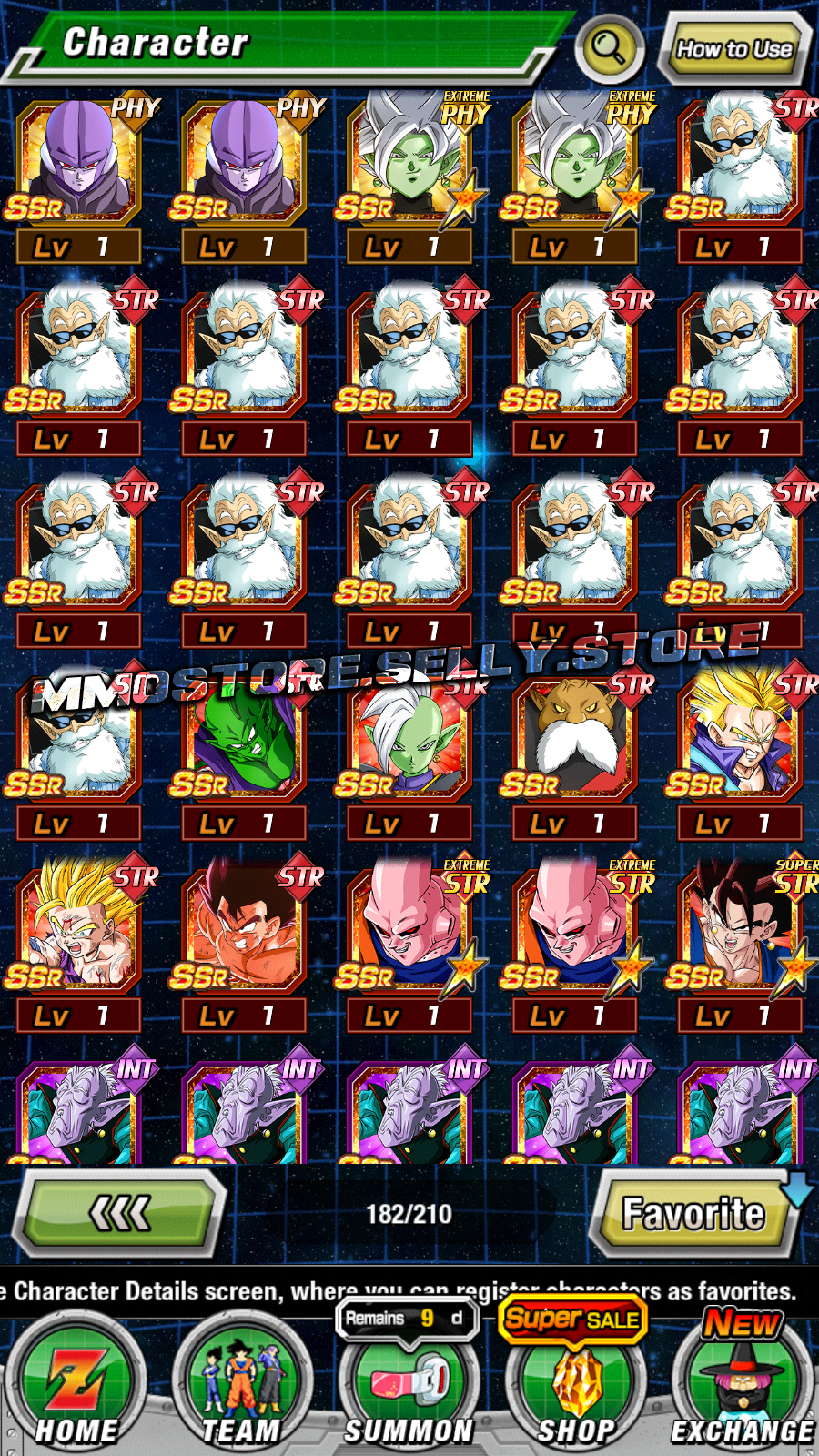
Task: Tap the Favorite button
Action: (x=693, y=1213)
